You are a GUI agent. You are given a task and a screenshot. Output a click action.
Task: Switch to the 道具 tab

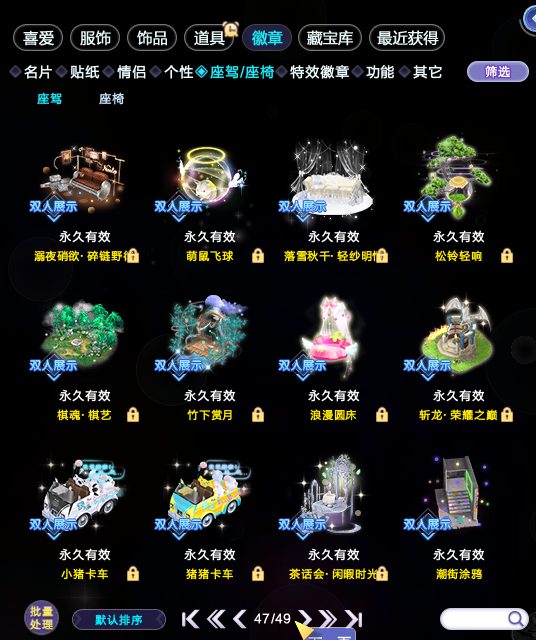pos(209,38)
